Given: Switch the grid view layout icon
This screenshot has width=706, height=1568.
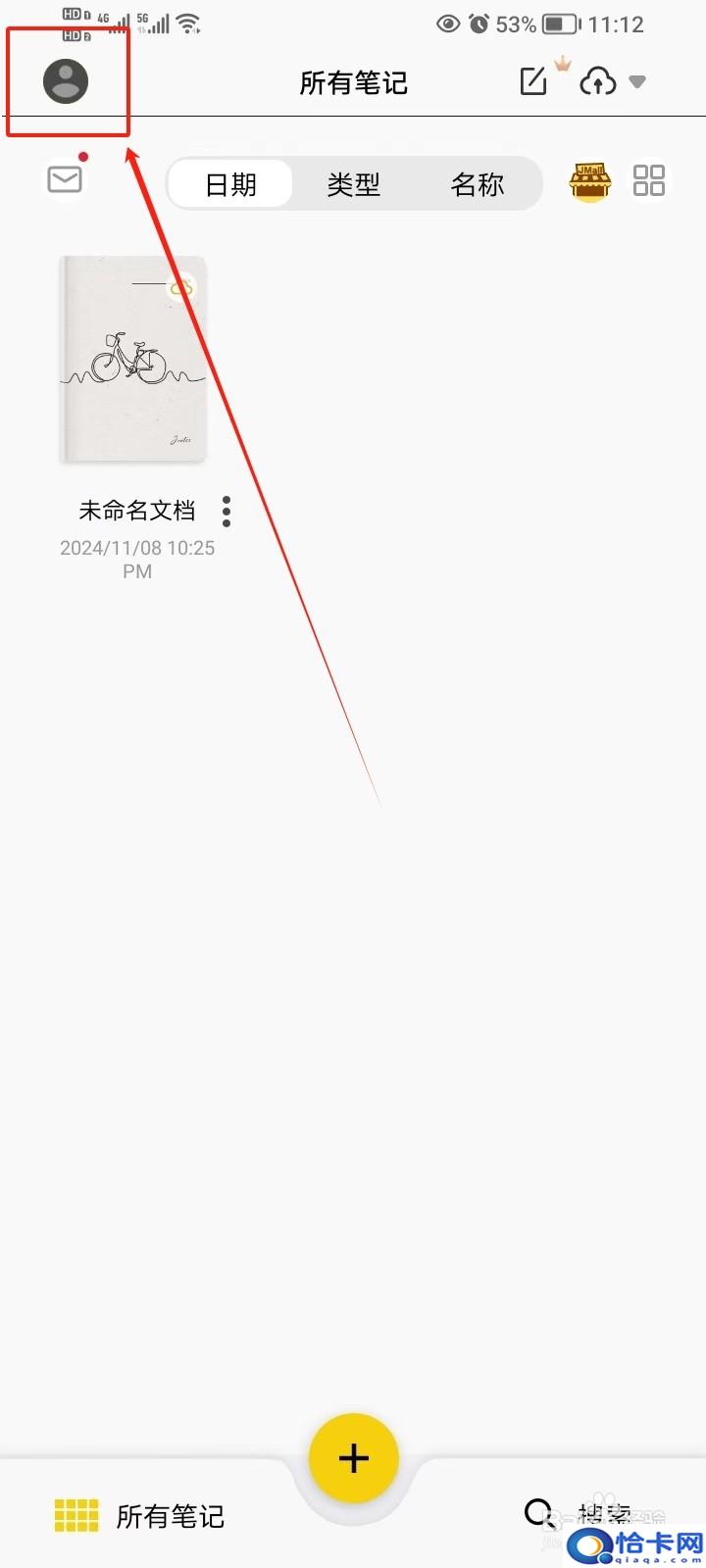Looking at the screenshot, I should pyautogui.click(x=649, y=180).
